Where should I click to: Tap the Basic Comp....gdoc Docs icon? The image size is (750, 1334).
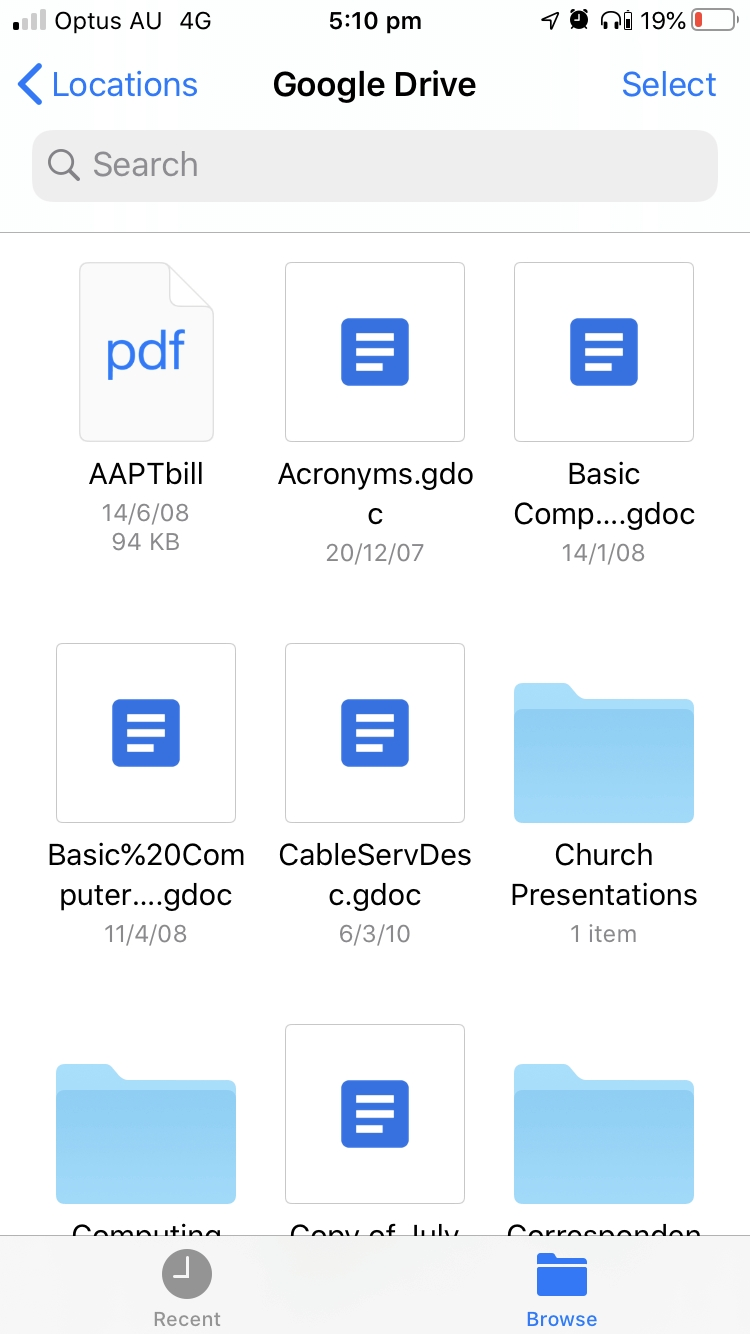(604, 351)
